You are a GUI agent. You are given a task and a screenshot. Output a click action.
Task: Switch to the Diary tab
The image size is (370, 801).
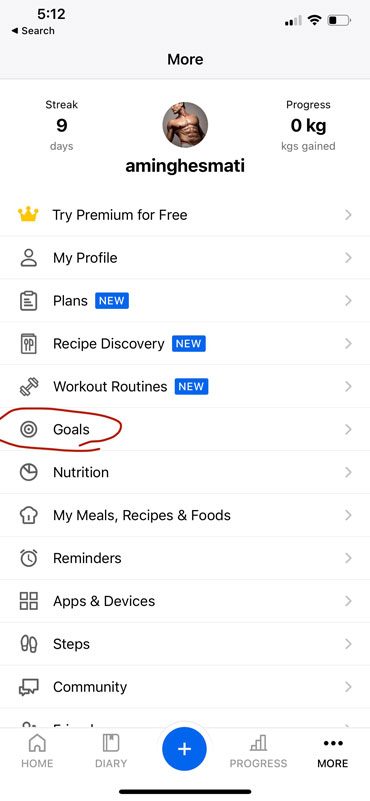click(111, 751)
